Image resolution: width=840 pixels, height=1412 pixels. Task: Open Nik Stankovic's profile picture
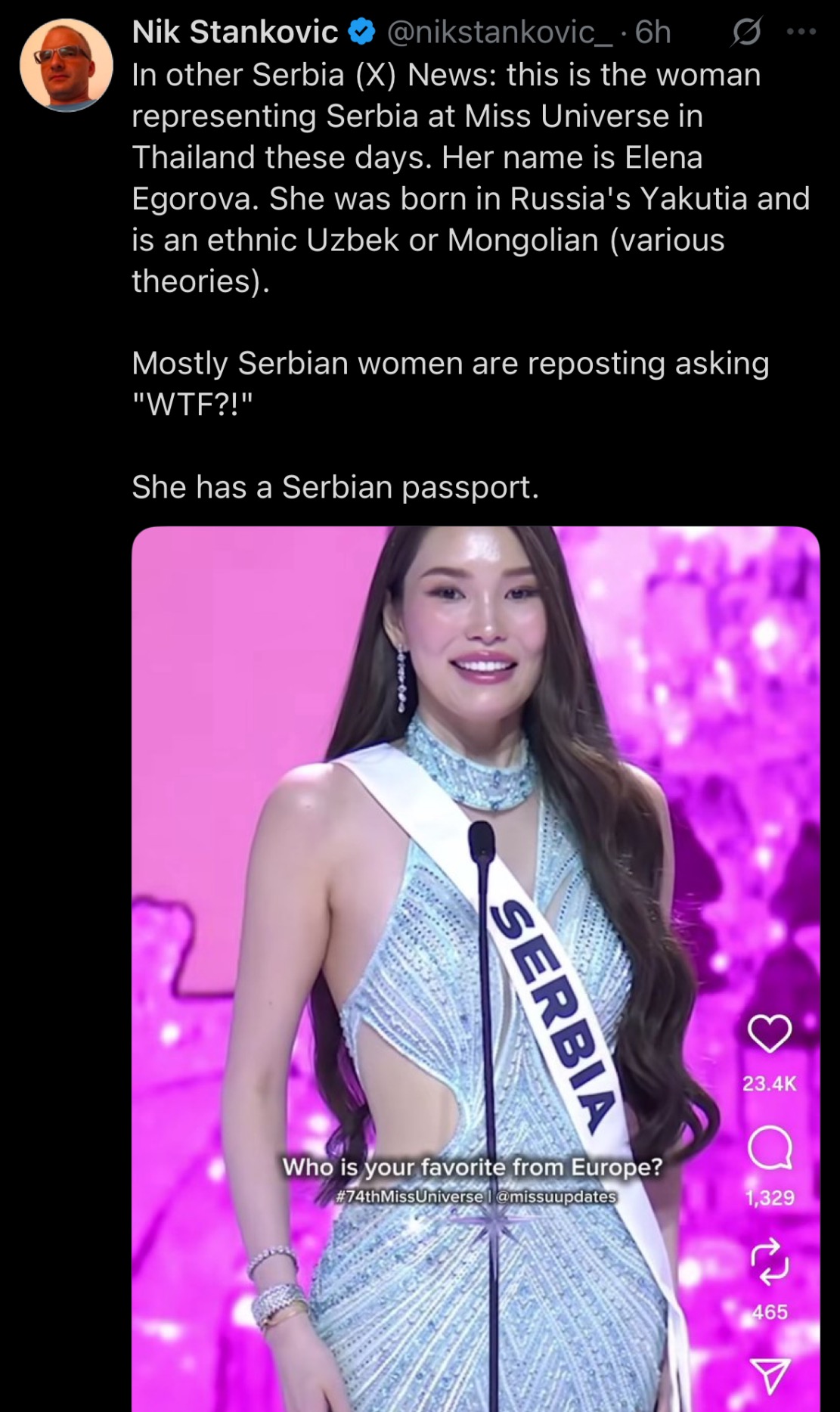(x=67, y=65)
